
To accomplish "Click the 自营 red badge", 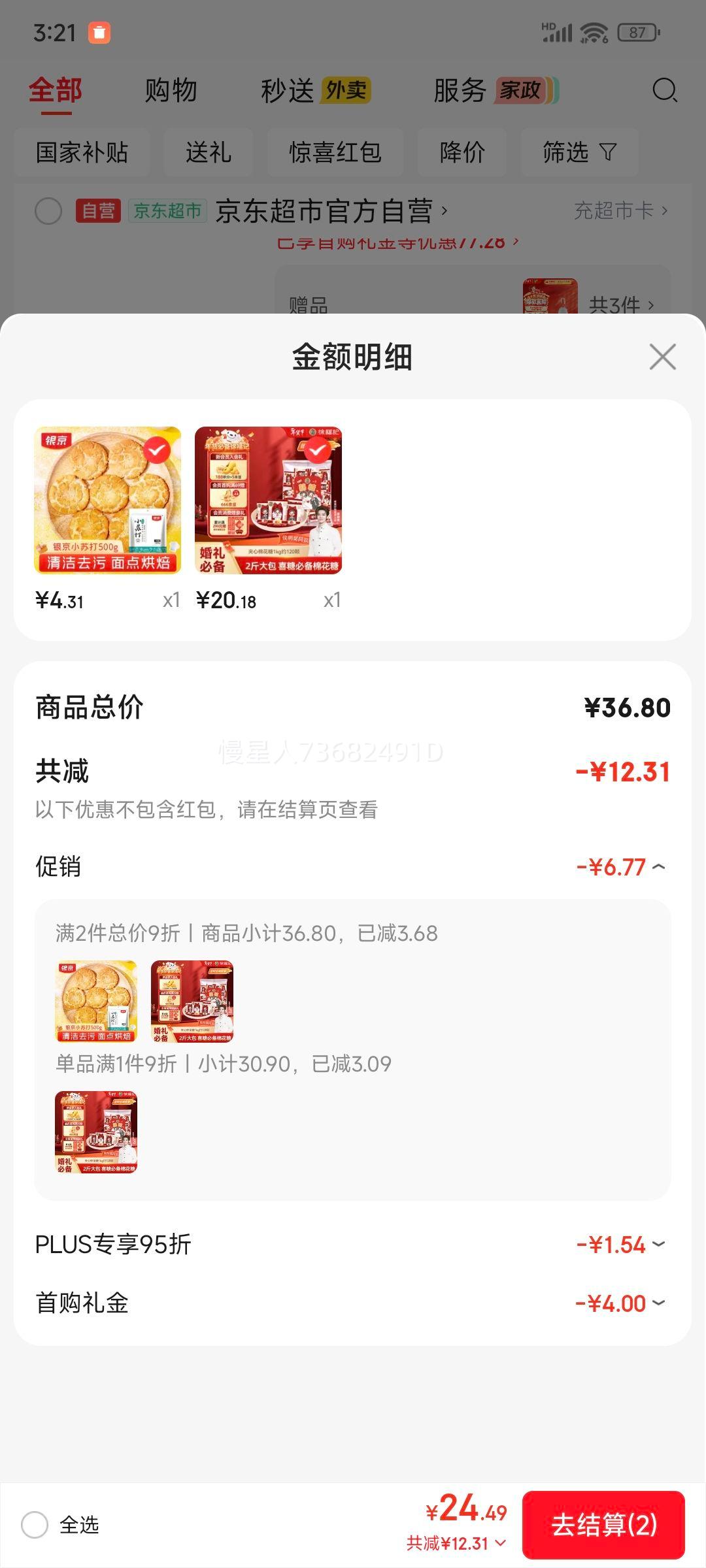I will click(x=98, y=210).
